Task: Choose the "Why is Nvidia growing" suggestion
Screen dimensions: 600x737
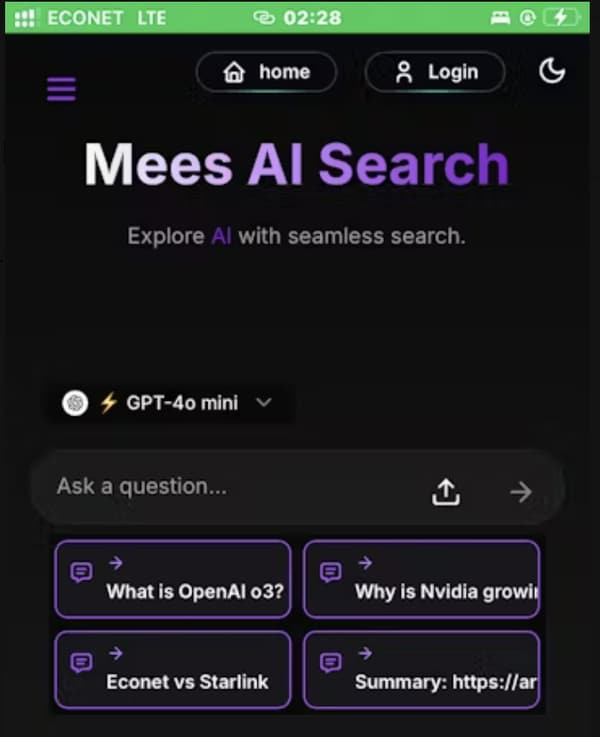Action: (421, 579)
